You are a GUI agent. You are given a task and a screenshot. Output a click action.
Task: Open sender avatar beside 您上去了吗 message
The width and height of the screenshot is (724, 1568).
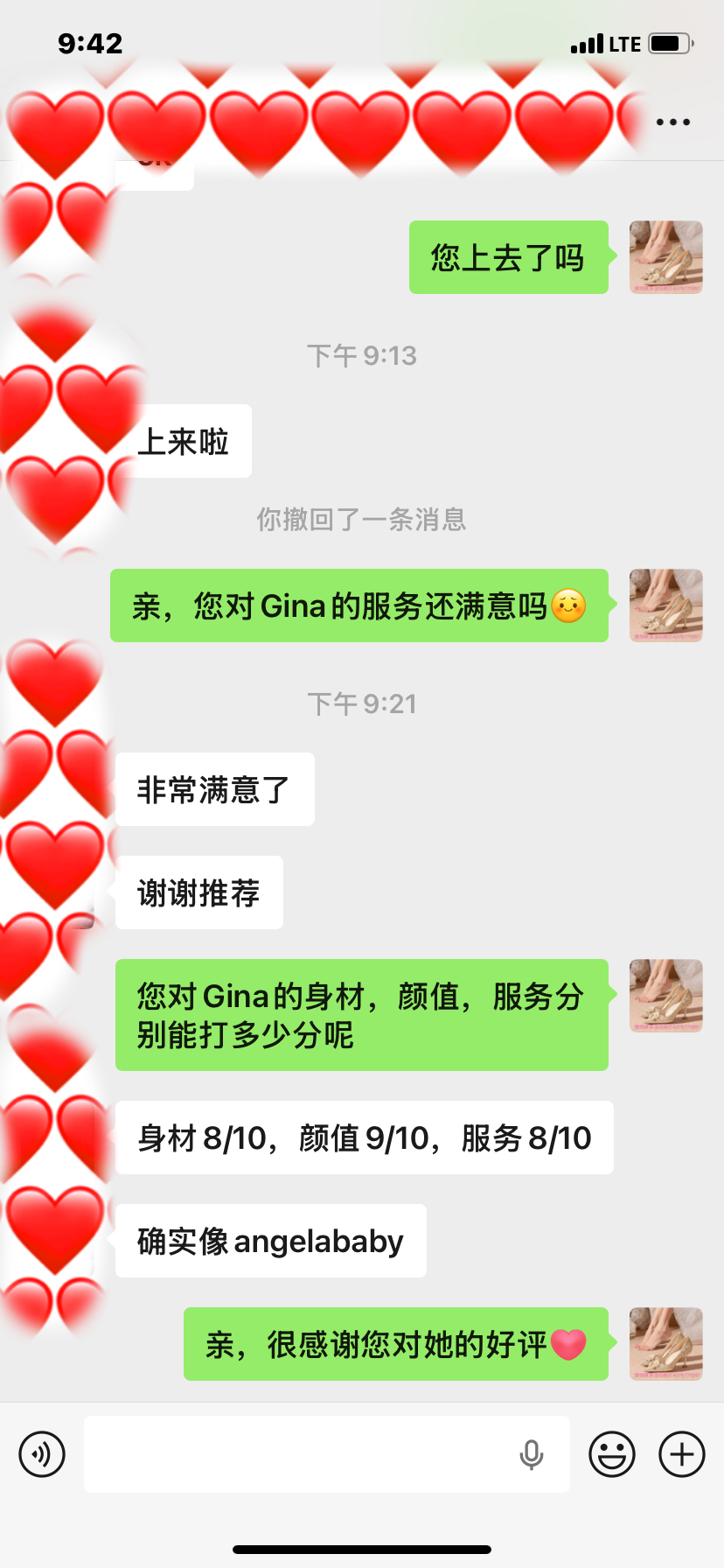pyautogui.click(x=666, y=257)
